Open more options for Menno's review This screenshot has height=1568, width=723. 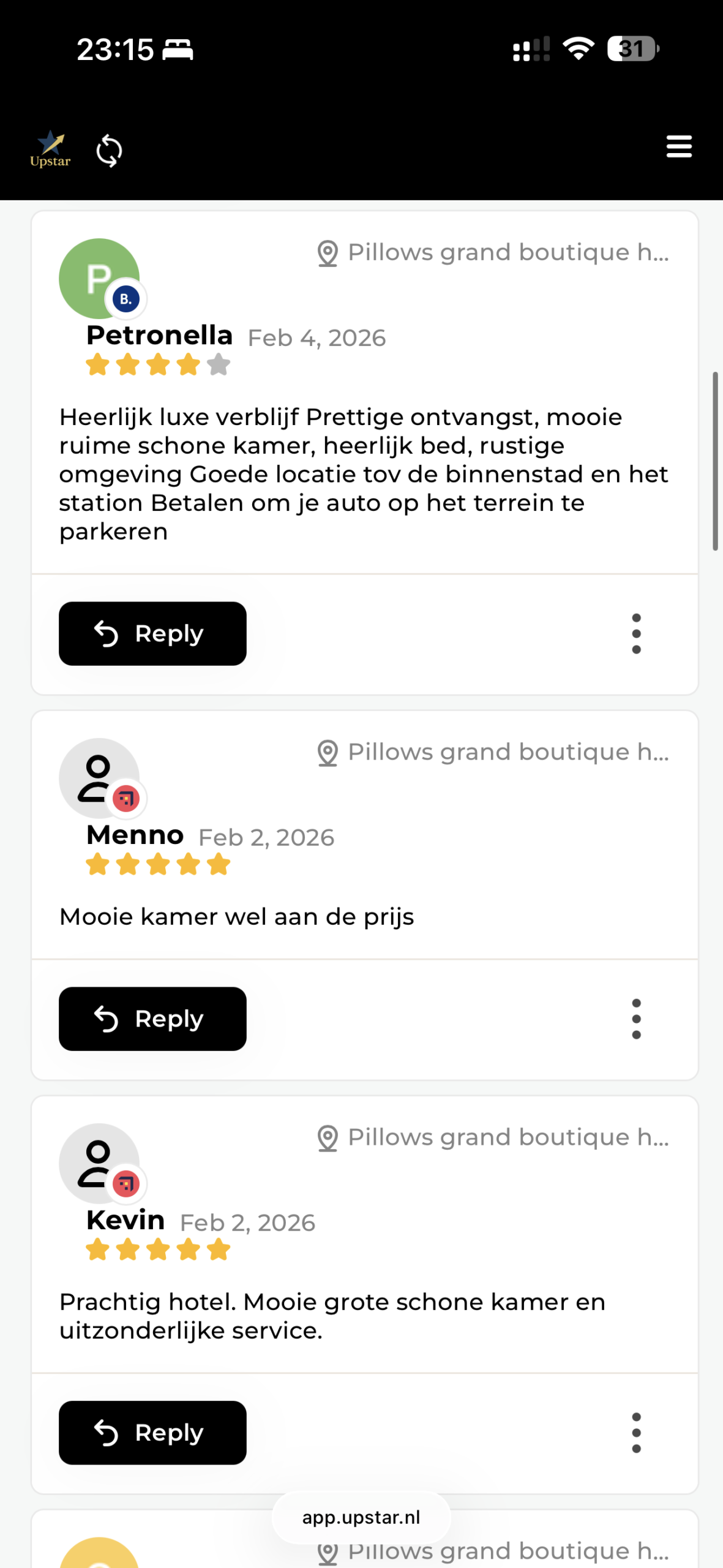tap(636, 1019)
